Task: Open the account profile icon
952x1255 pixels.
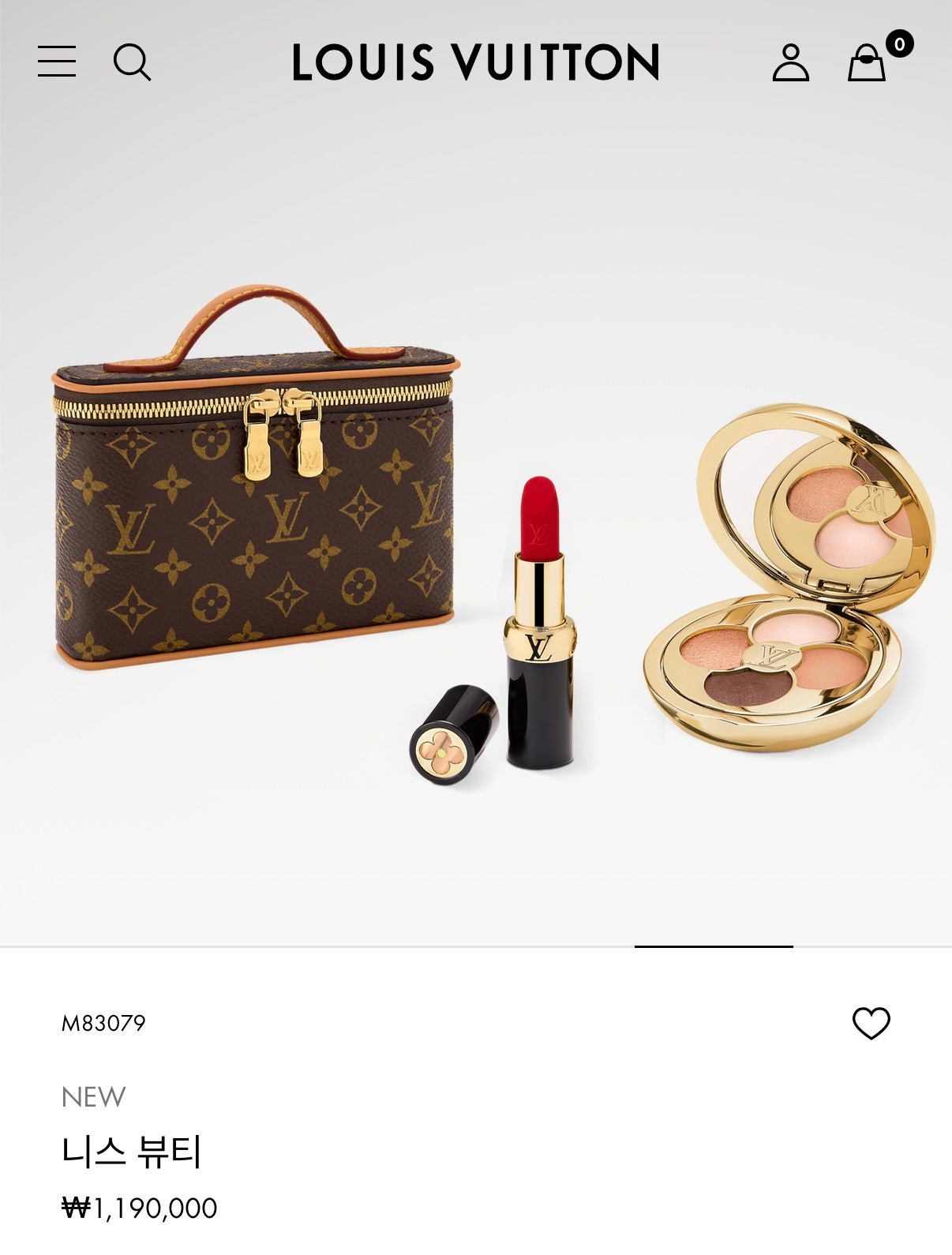Action: pyautogui.click(x=790, y=62)
